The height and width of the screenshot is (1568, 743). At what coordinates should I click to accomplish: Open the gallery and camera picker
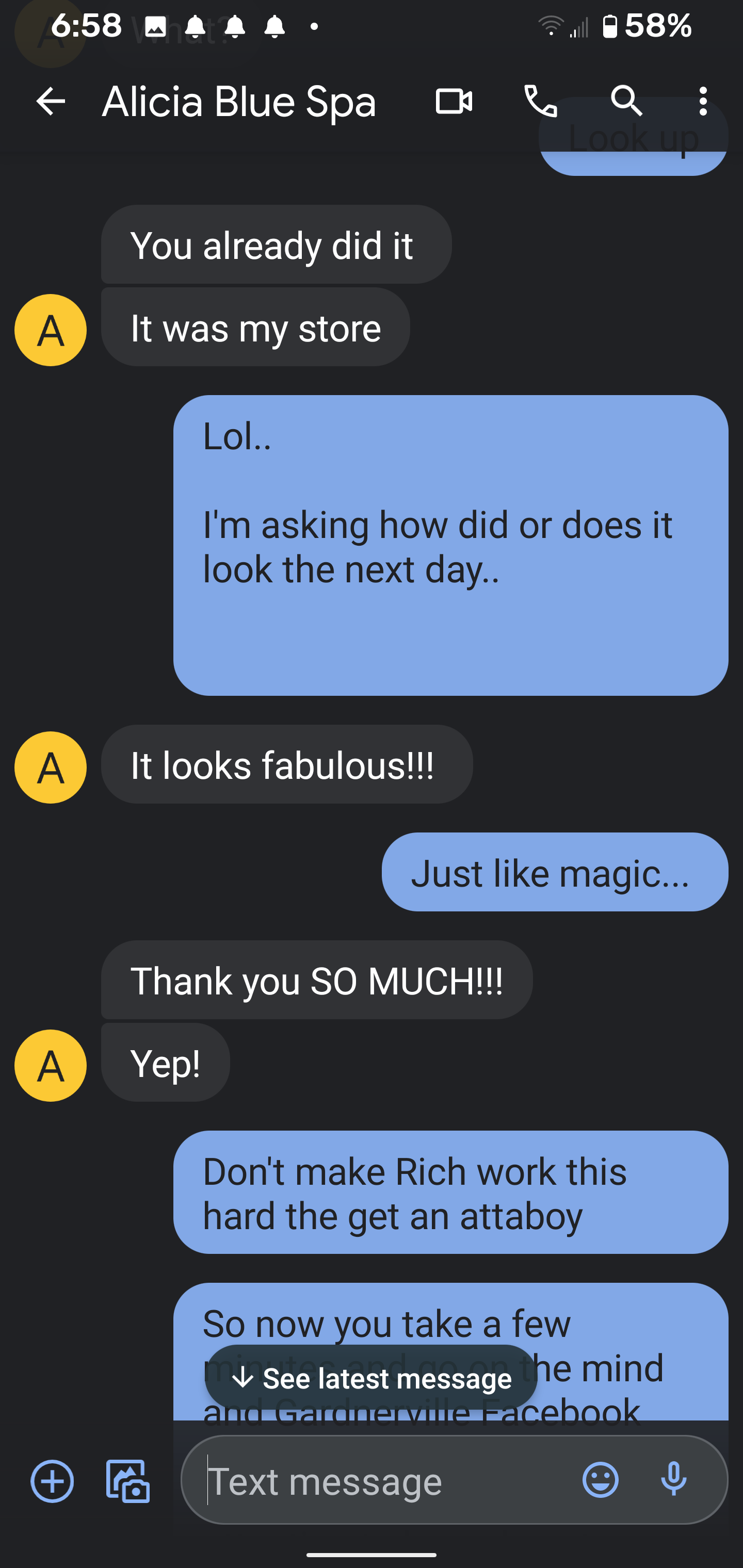coord(128,1480)
